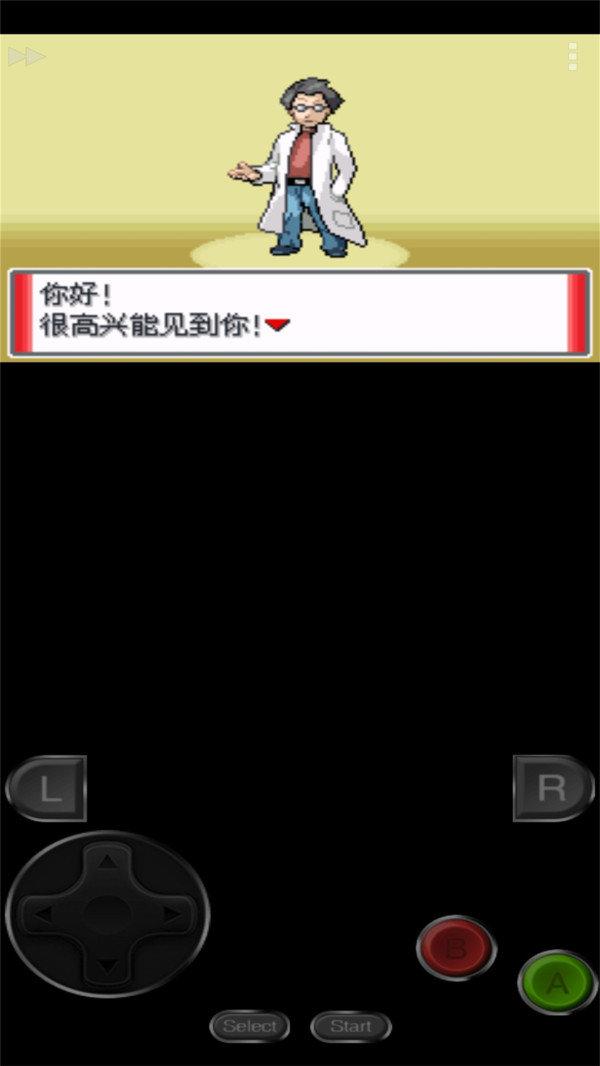Screen dimensions: 600x1066
Task: Tap the Select button
Action: point(250,1026)
